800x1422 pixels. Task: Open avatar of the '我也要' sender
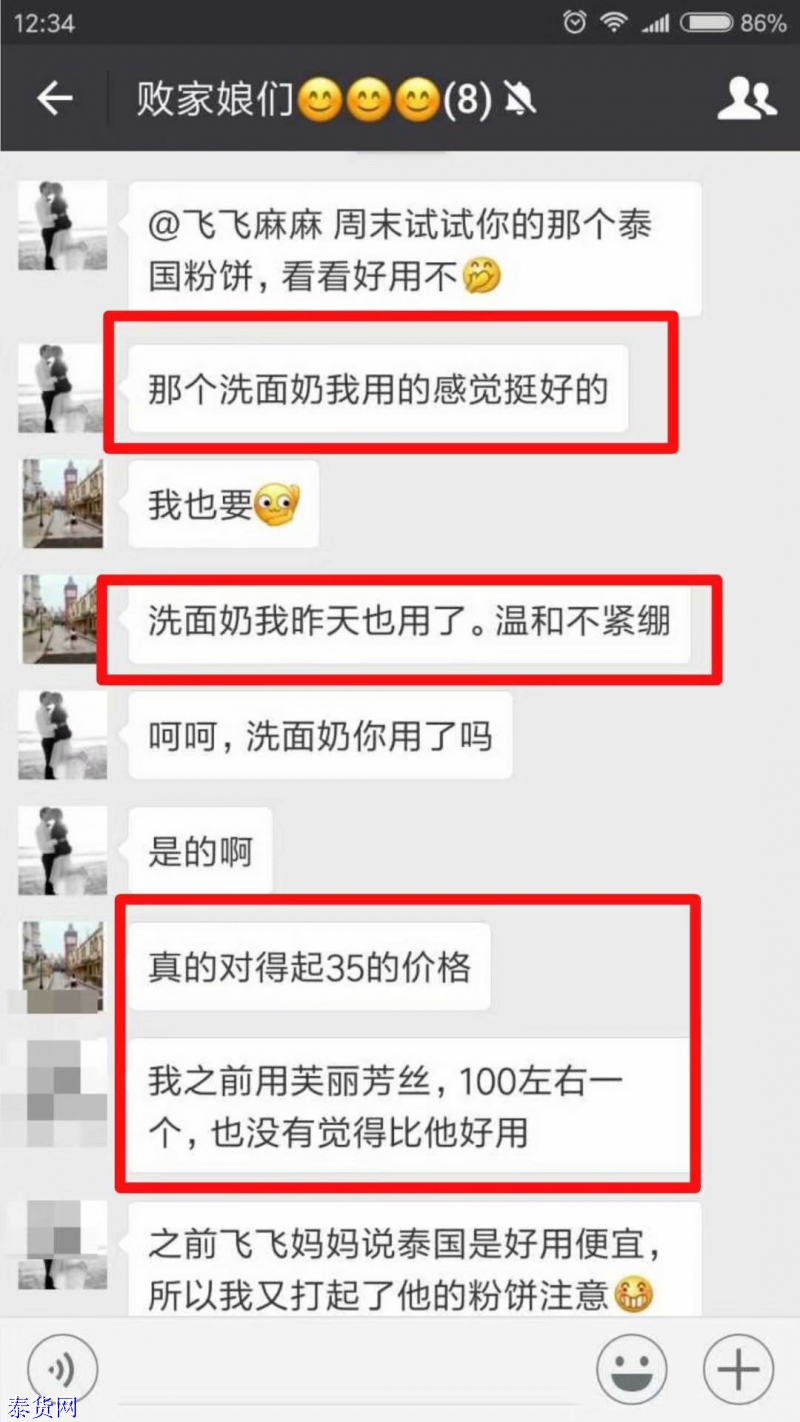click(62, 503)
